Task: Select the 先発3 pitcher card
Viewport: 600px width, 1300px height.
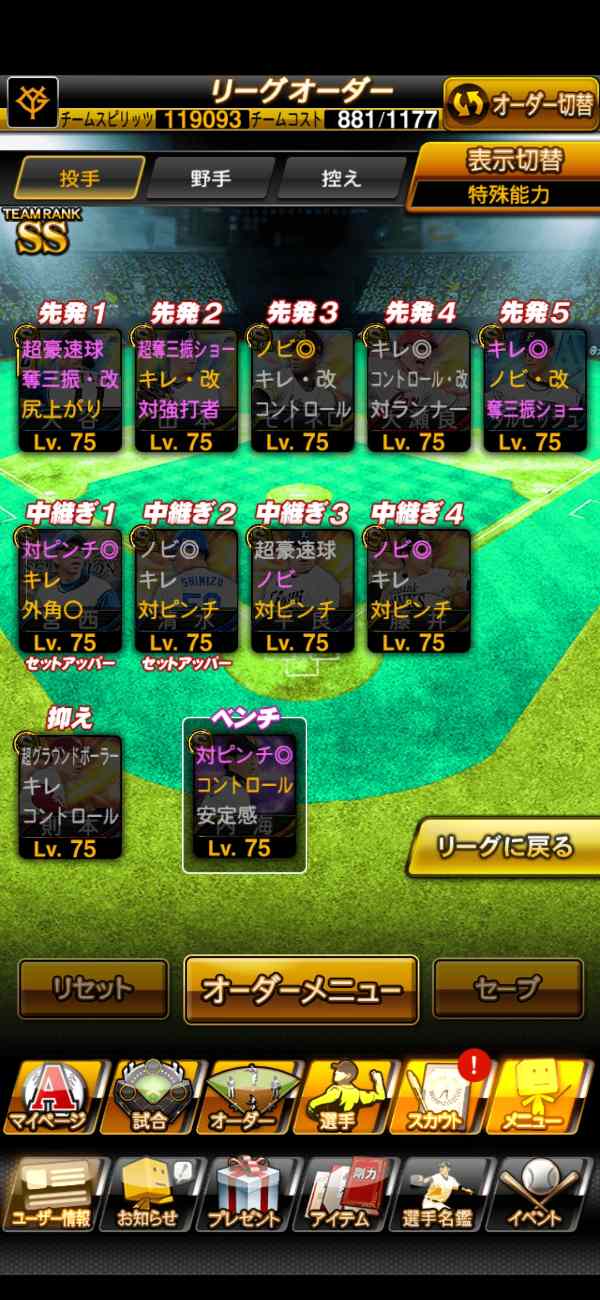Action: [x=302, y=391]
